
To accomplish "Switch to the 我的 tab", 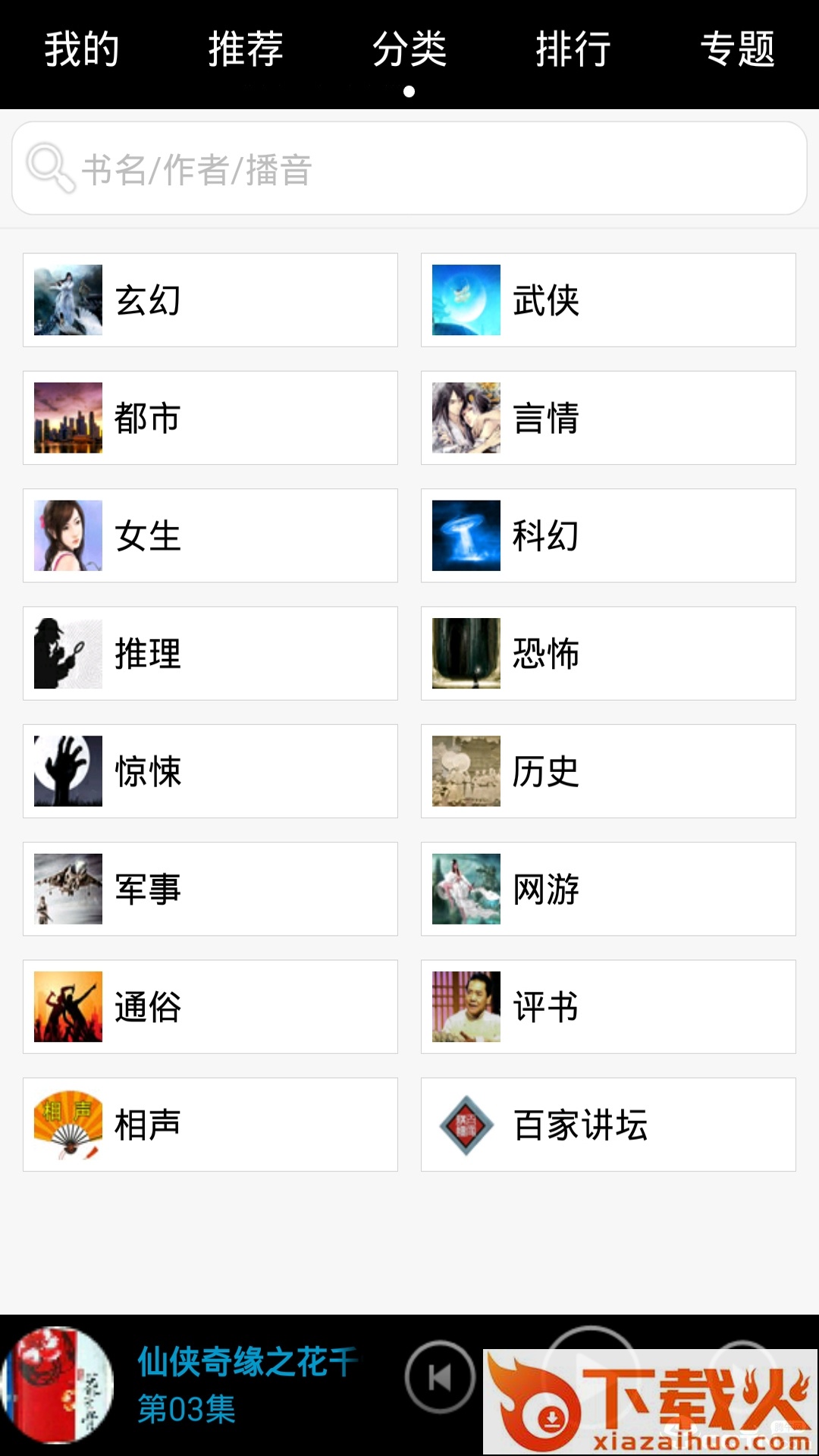I will point(82,50).
